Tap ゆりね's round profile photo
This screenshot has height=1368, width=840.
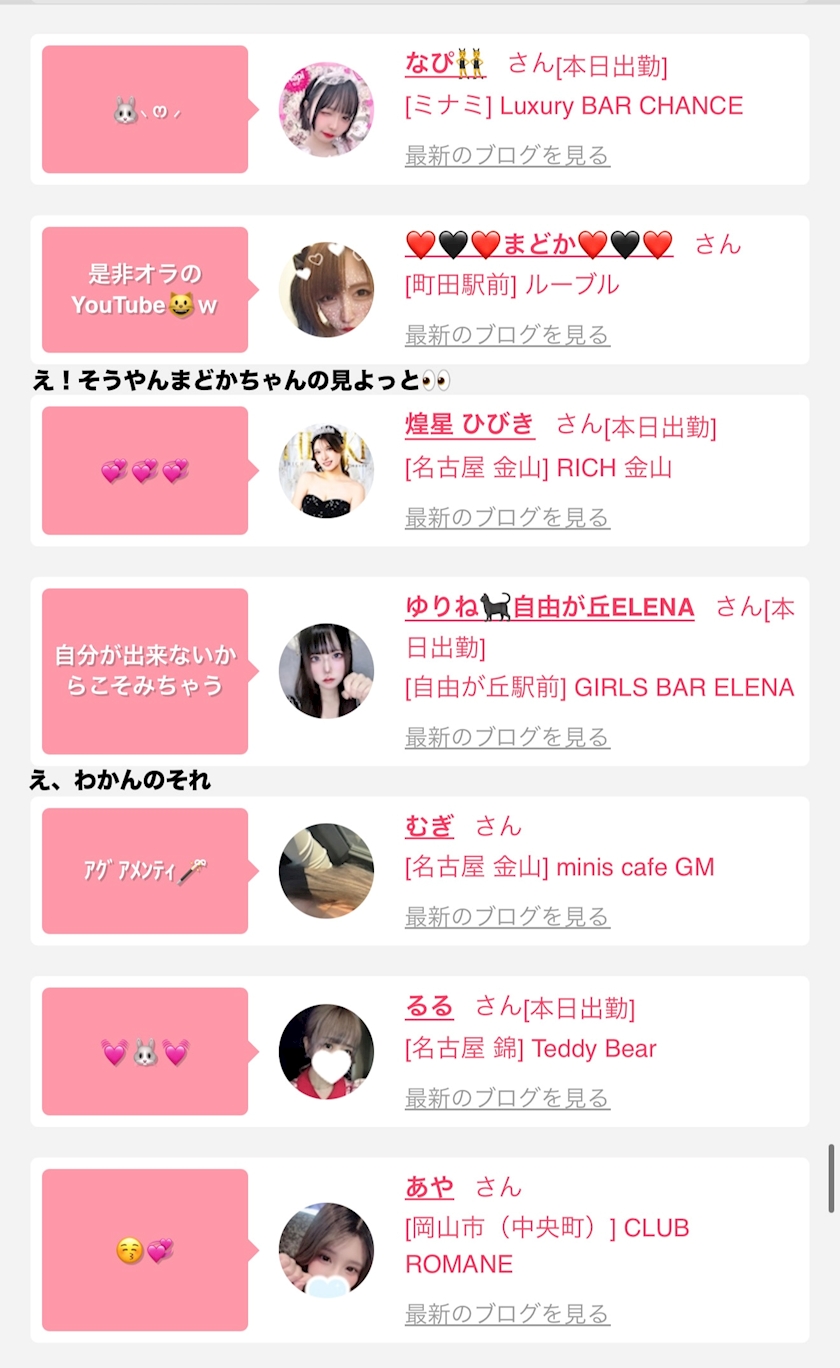pyautogui.click(x=326, y=671)
